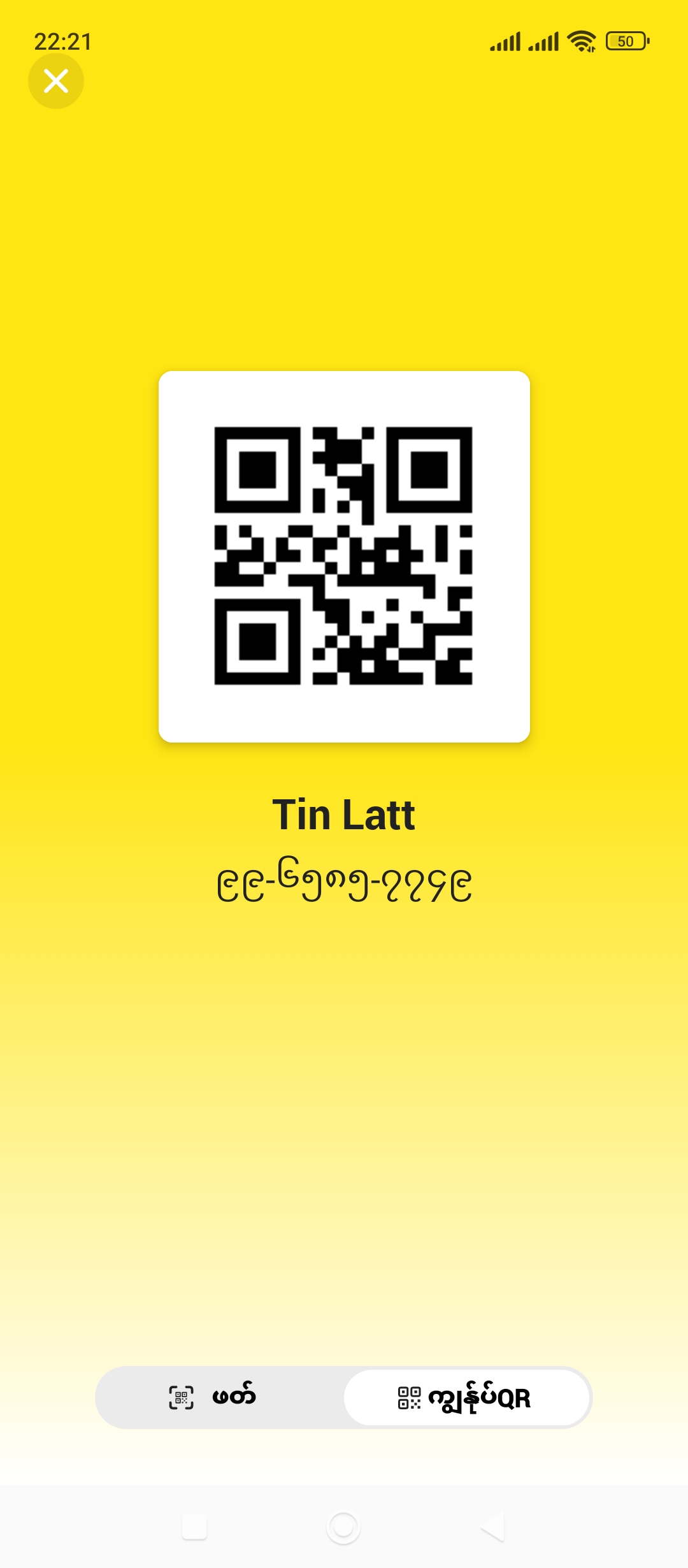Viewport: 688px width, 1568px height.
Task: Tap the system home button
Action: pyautogui.click(x=343, y=1527)
